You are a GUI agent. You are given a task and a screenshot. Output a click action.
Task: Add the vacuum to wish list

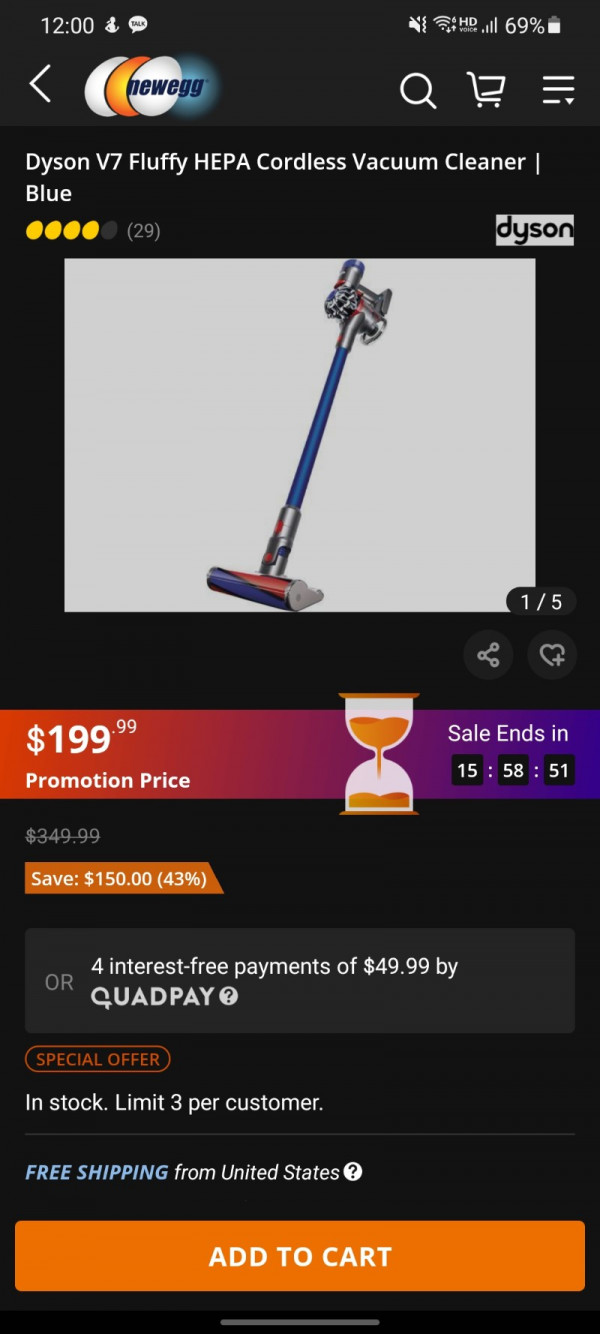[x=552, y=656]
